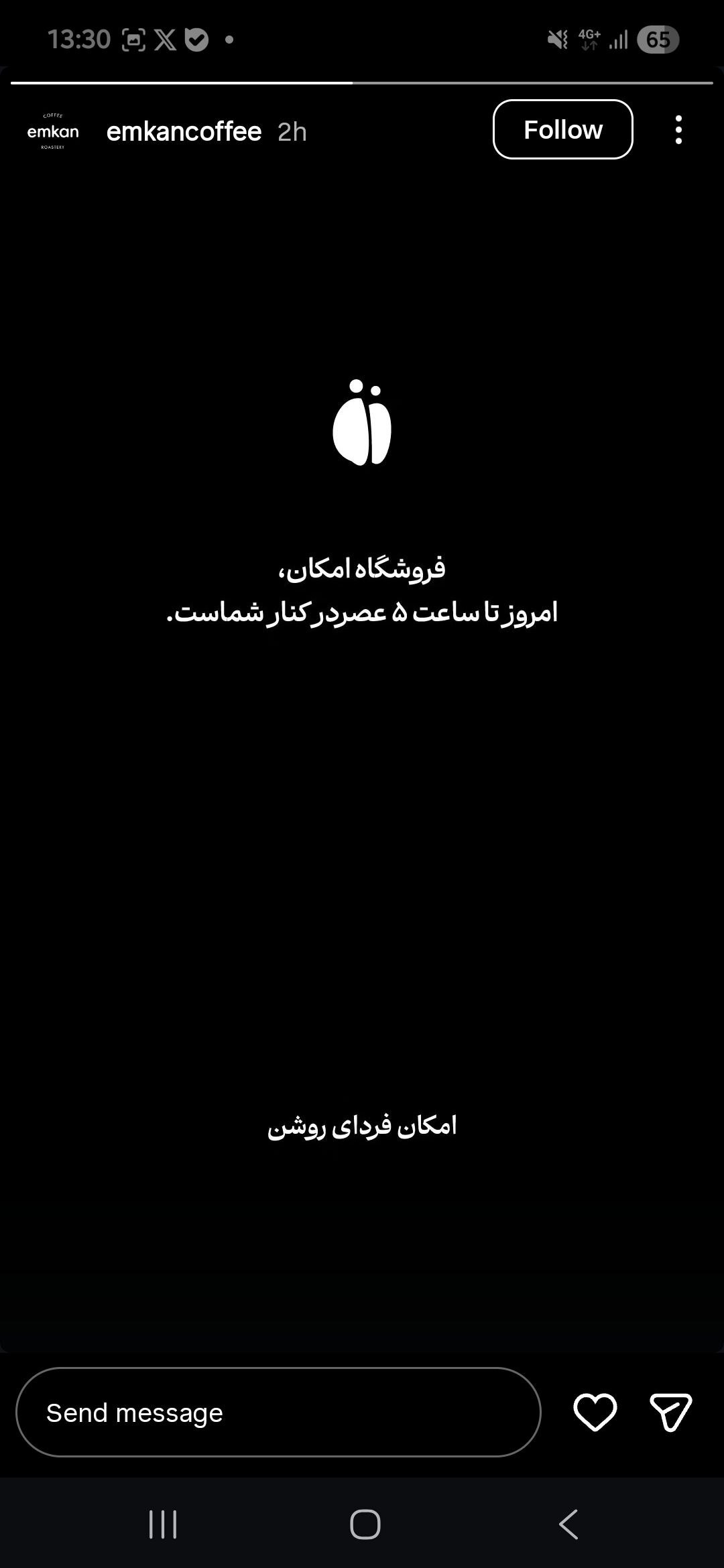This screenshot has width=724, height=1568.
Task: Share the story via paper plane icon
Action: (x=670, y=1412)
